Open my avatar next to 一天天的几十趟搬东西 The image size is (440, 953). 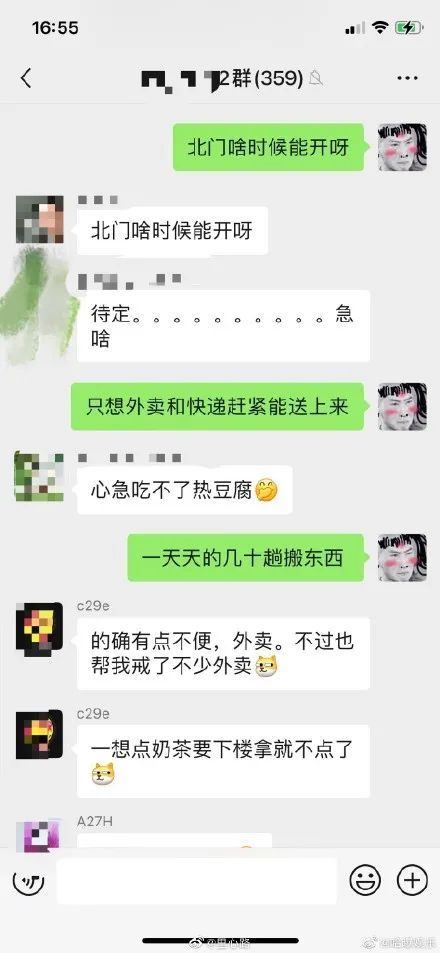coord(402,558)
